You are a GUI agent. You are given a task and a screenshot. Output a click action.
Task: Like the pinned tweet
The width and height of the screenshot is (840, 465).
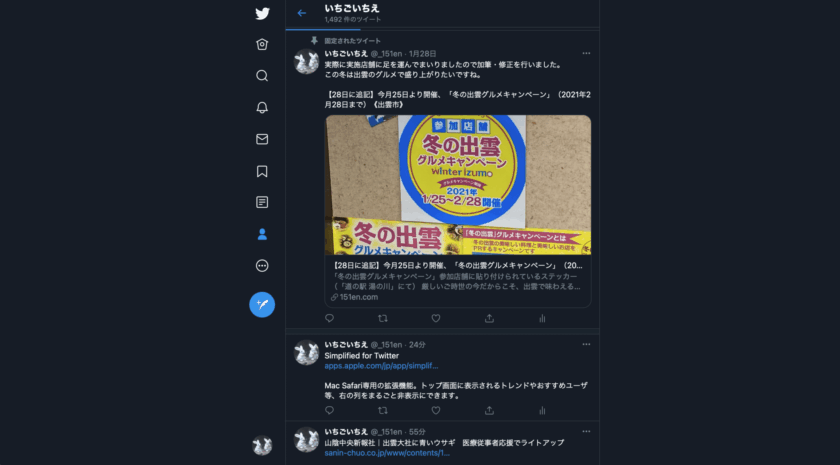tap(436, 318)
